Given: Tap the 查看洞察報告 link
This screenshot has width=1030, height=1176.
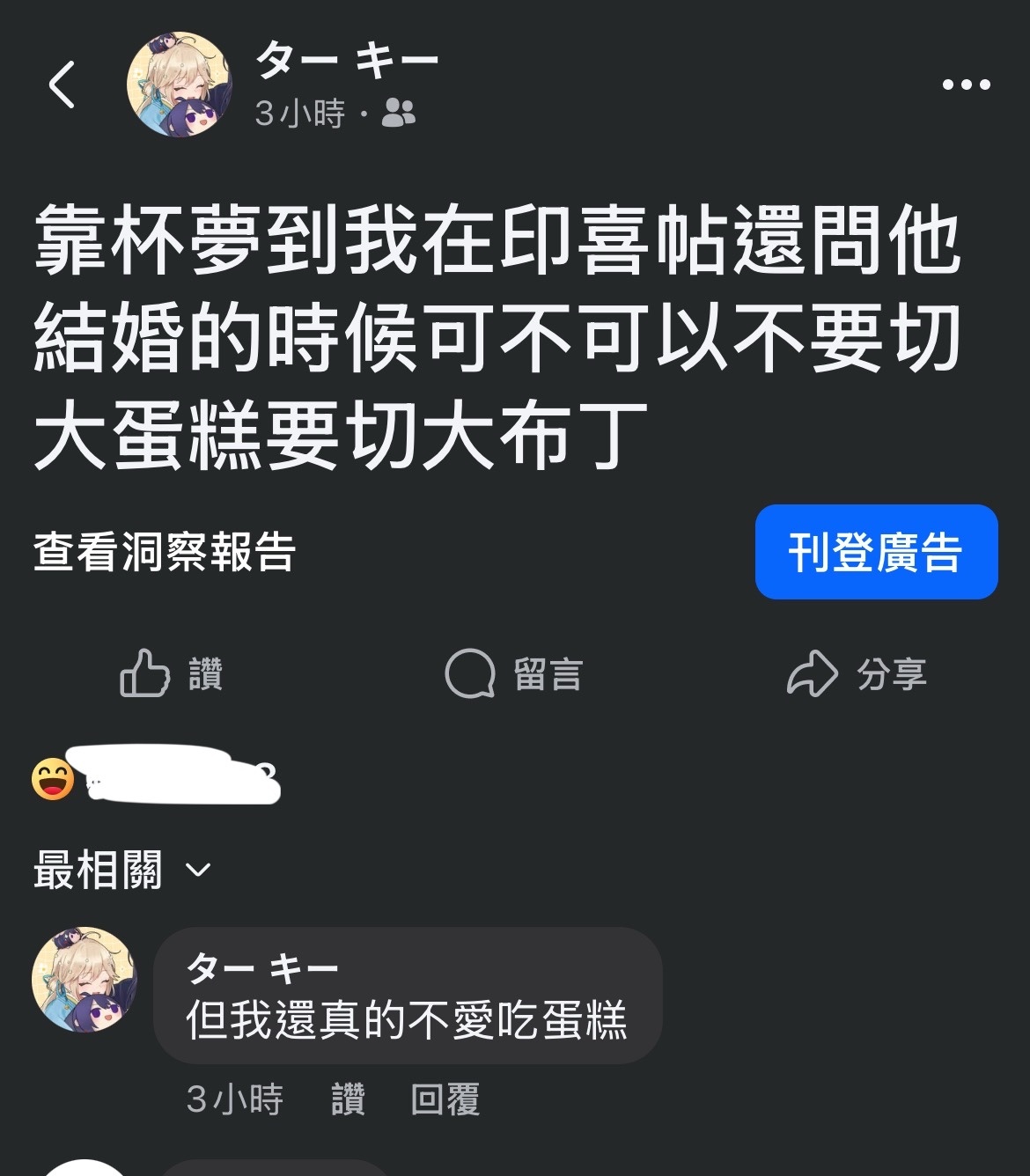Looking at the screenshot, I should (165, 553).
